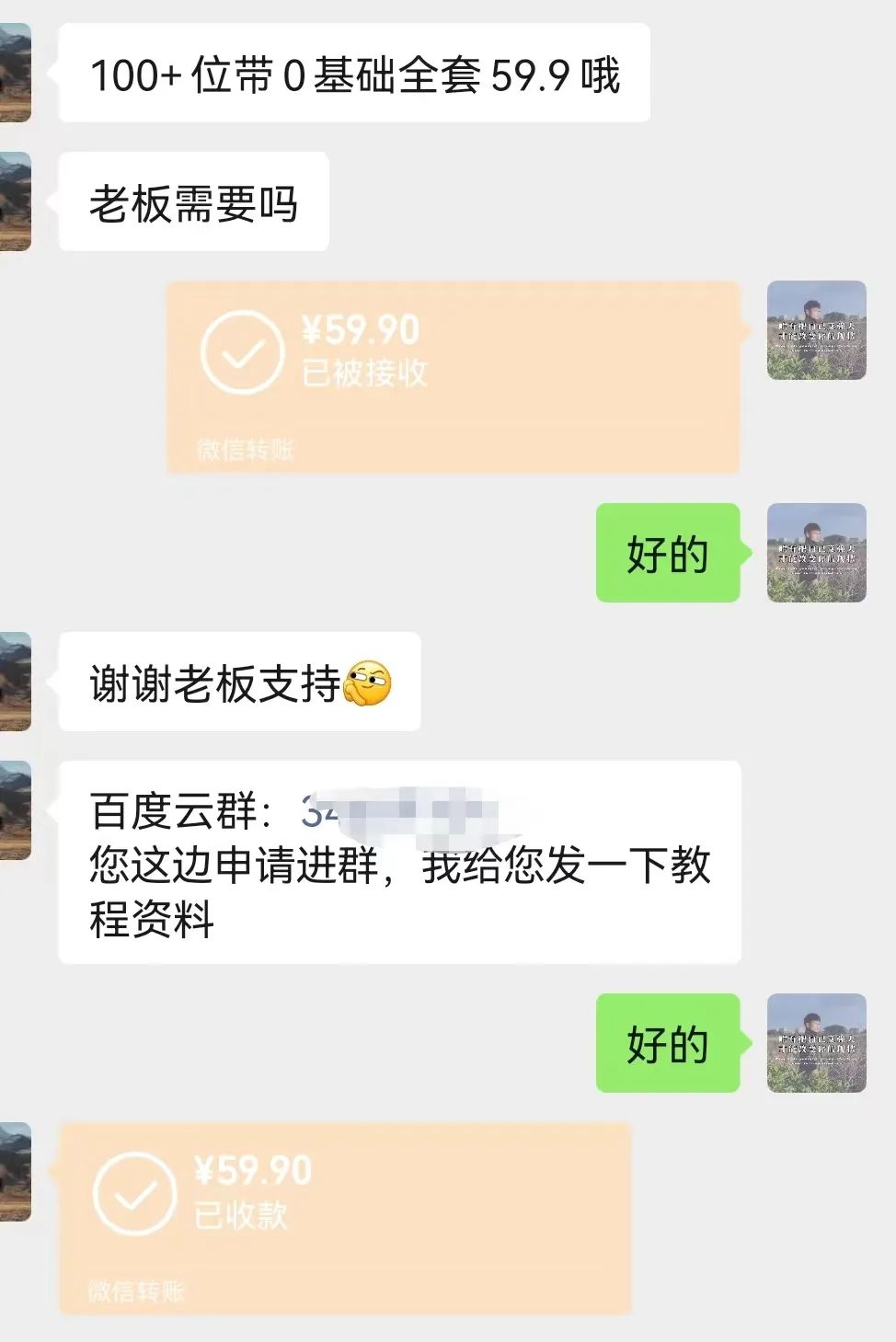Open the ¥59.90 已被接收 transfer card
Viewport: 896px width, 1342px height.
[x=453, y=377]
